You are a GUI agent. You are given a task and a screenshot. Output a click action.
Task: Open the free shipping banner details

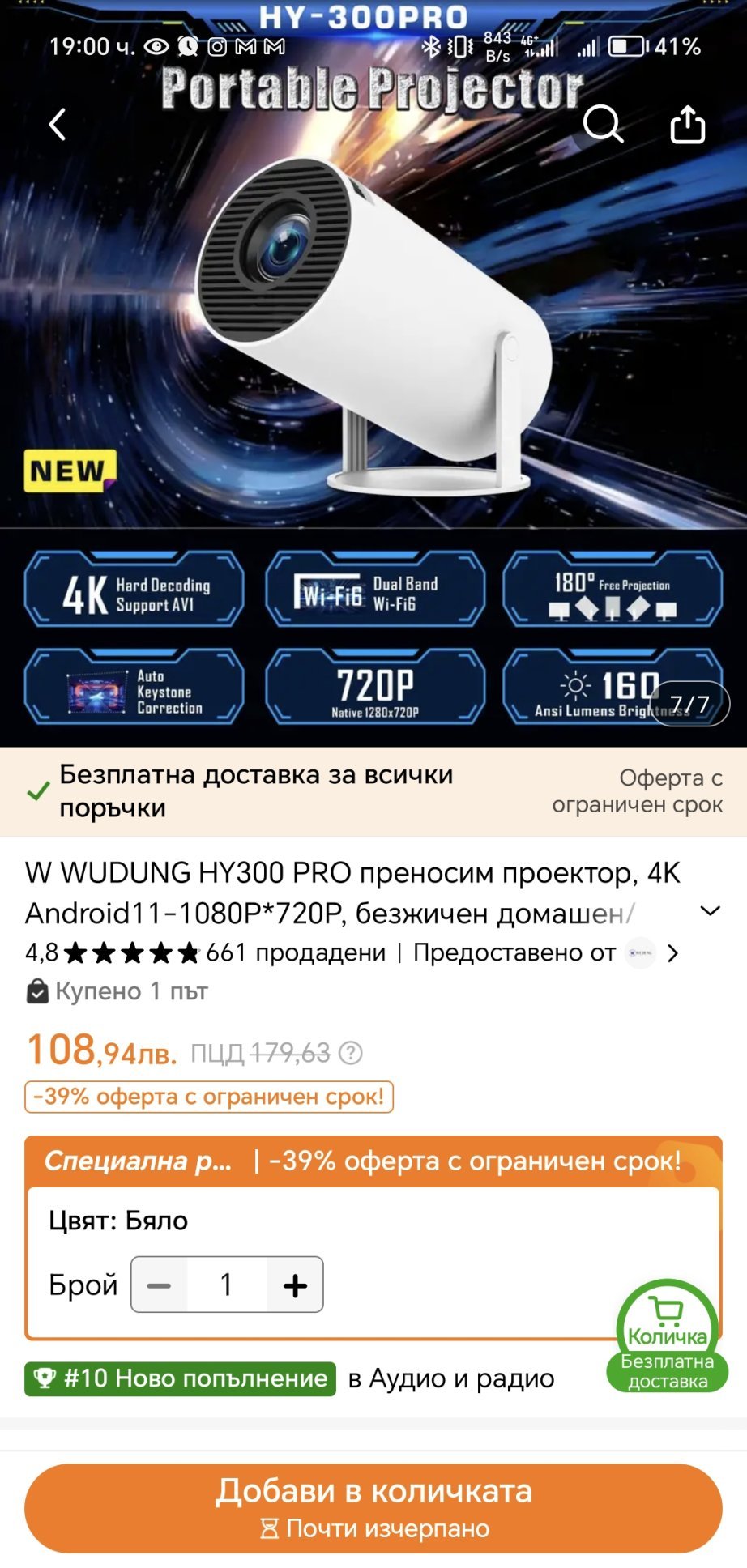(373, 791)
